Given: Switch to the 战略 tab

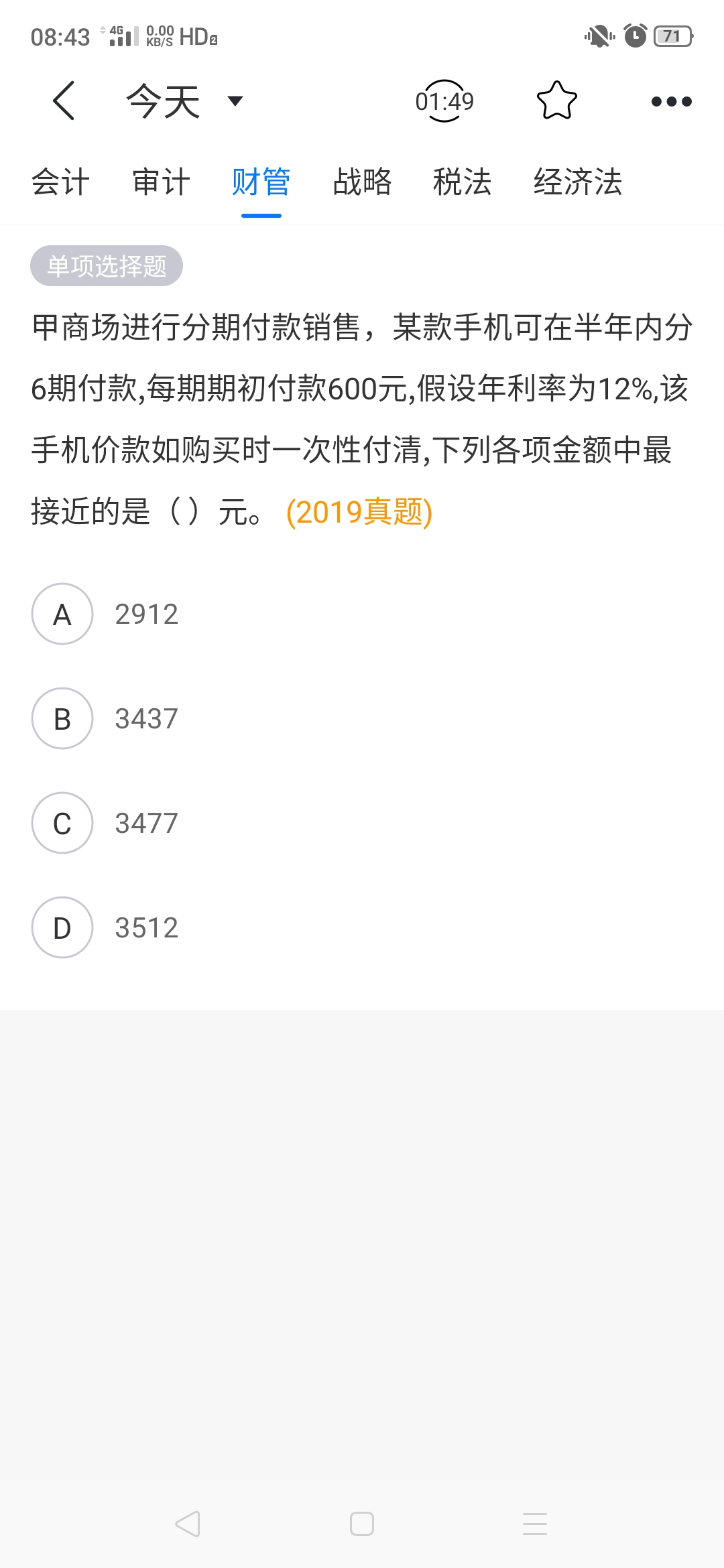Looking at the screenshot, I should pos(362,182).
